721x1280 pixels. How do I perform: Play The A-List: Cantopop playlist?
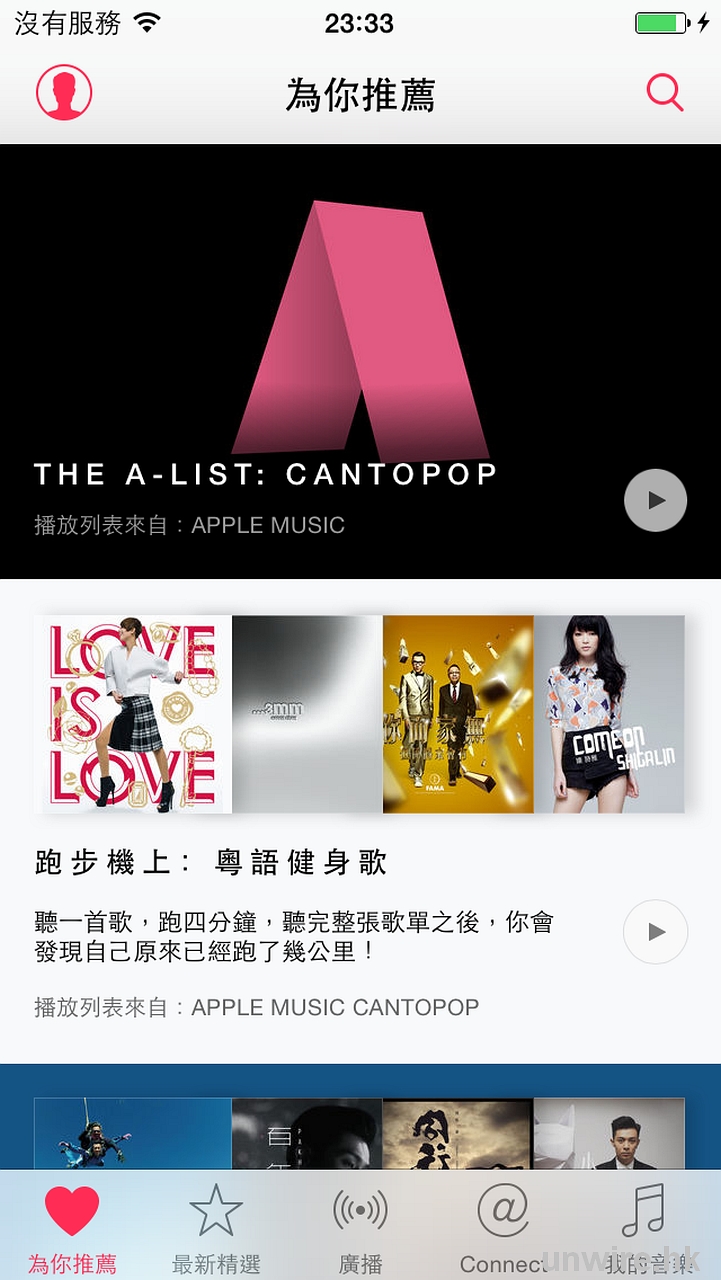(655, 500)
